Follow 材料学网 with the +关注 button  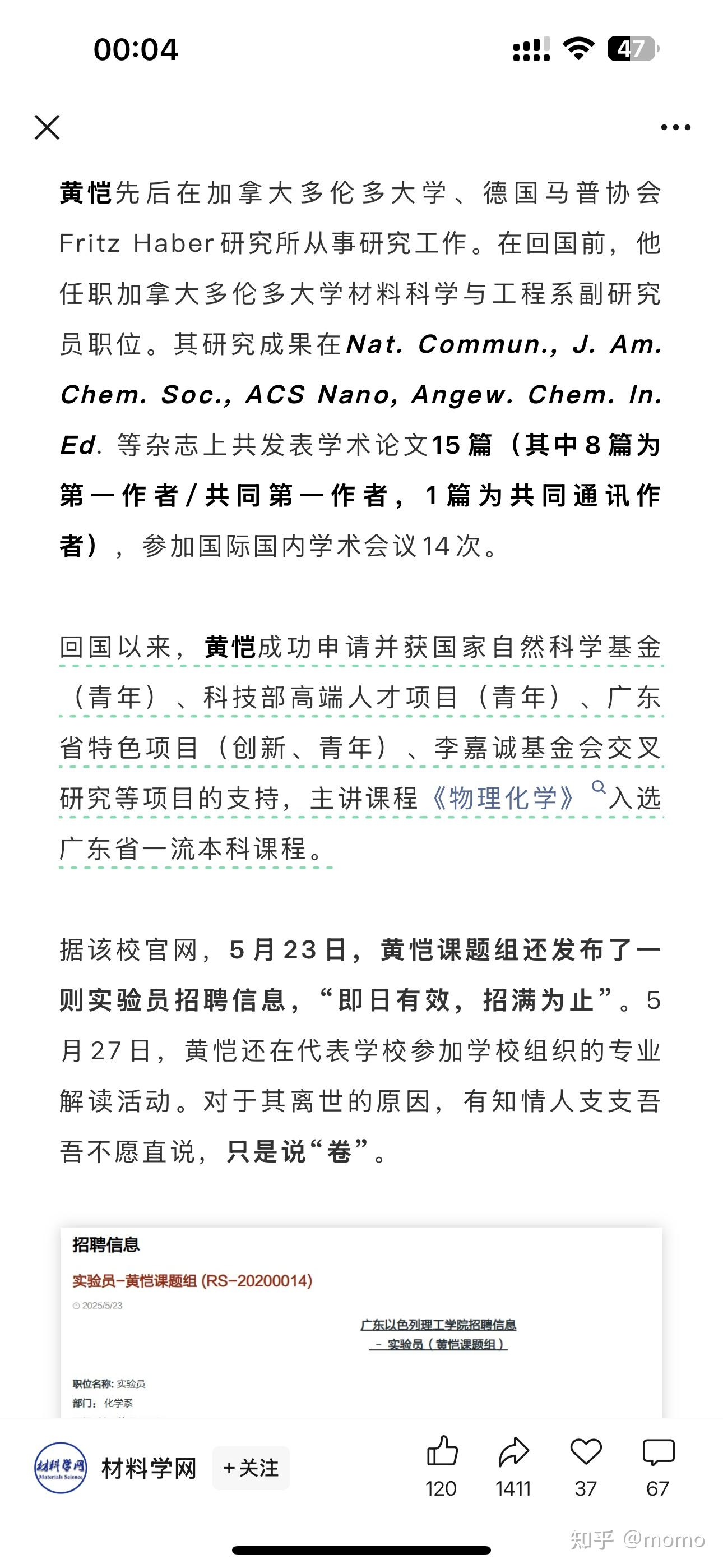(251, 1468)
